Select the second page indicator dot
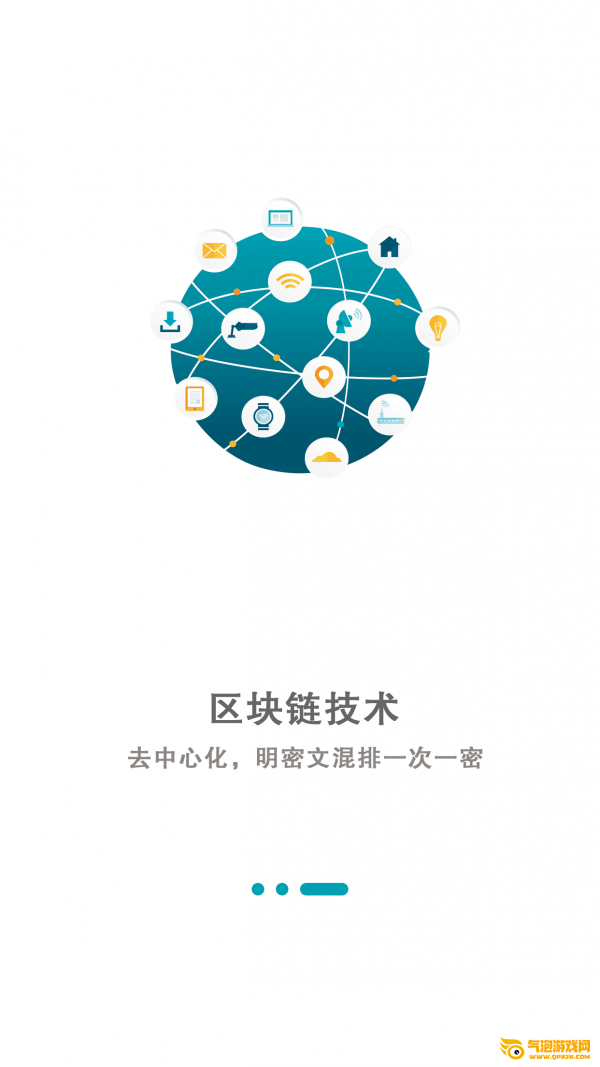Image resolution: width=600 pixels, height=1067 pixels. (x=282, y=889)
